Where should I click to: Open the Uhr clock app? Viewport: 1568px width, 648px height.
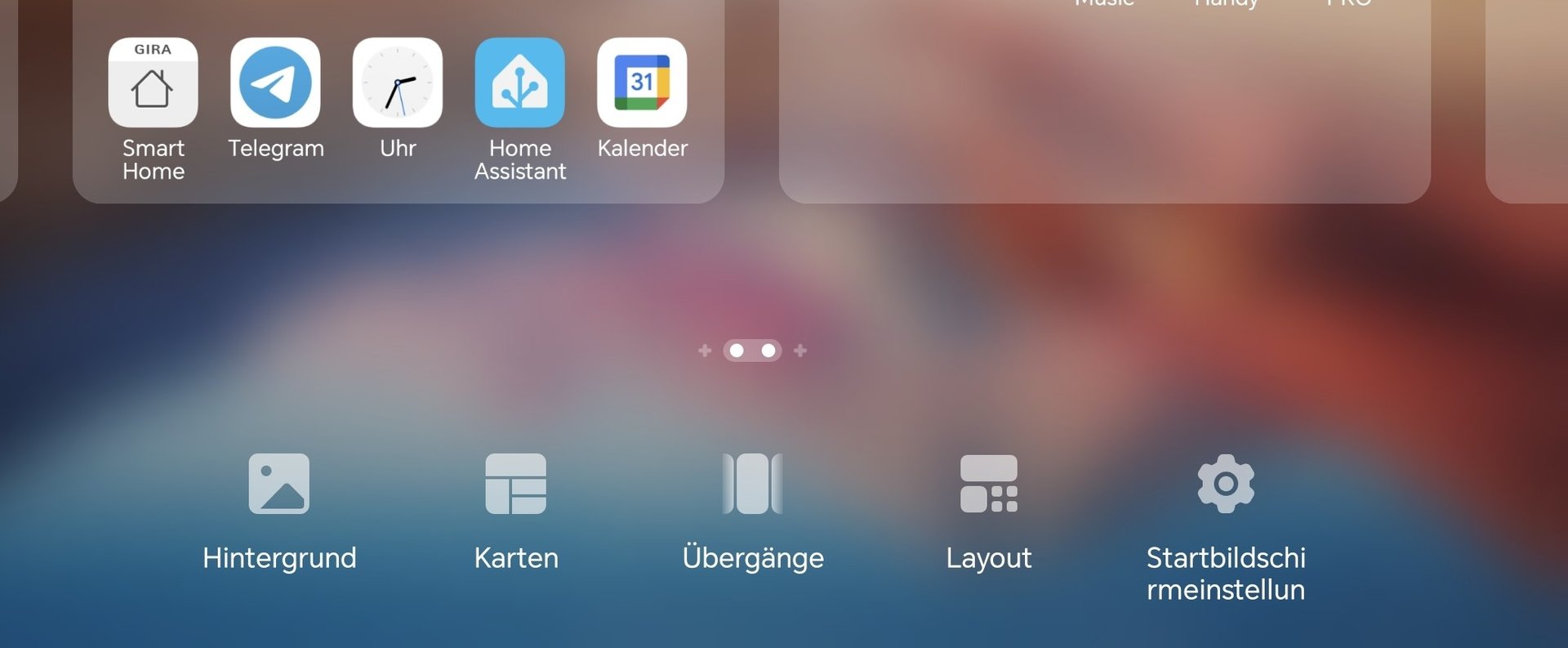coord(398,83)
